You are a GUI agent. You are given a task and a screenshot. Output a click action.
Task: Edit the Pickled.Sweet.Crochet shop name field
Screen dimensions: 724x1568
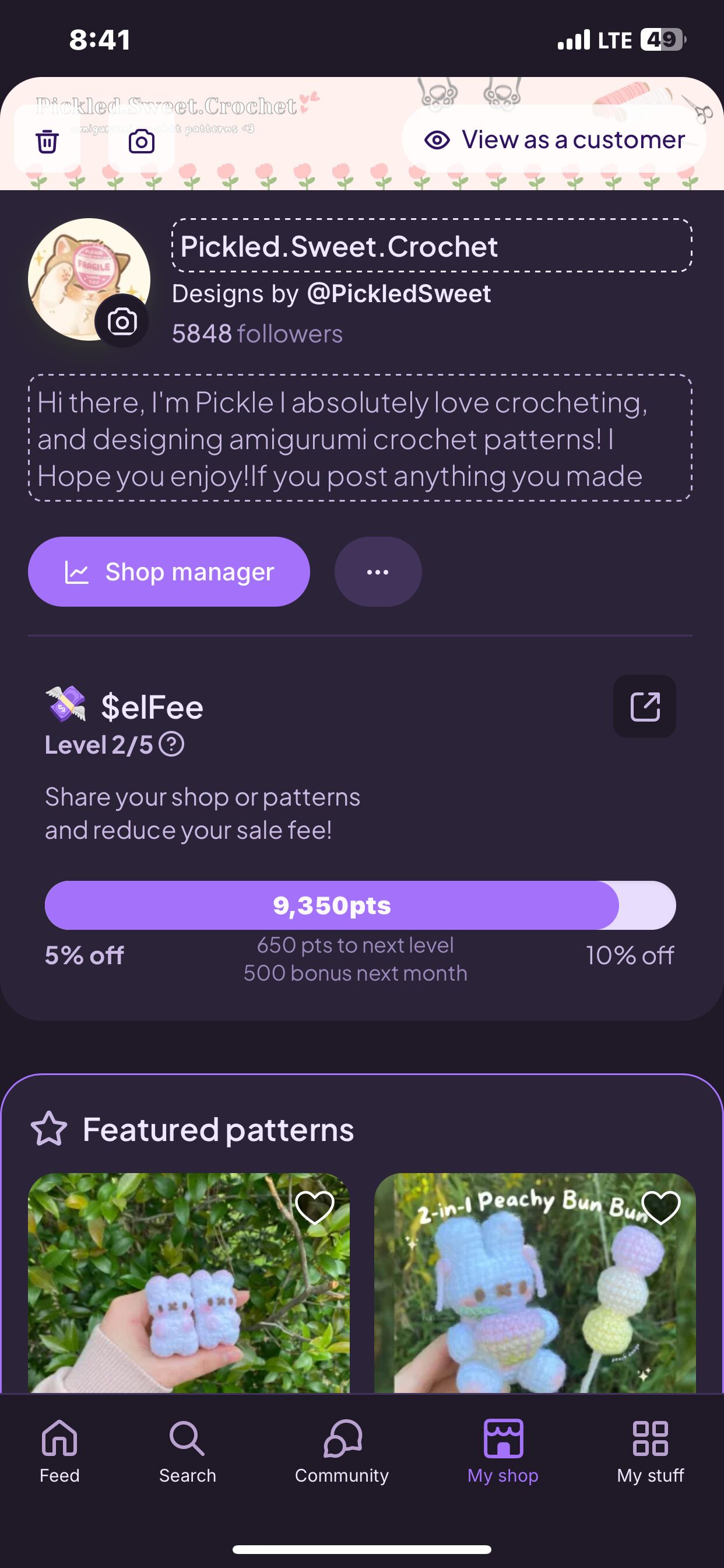click(x=431, y=246)
